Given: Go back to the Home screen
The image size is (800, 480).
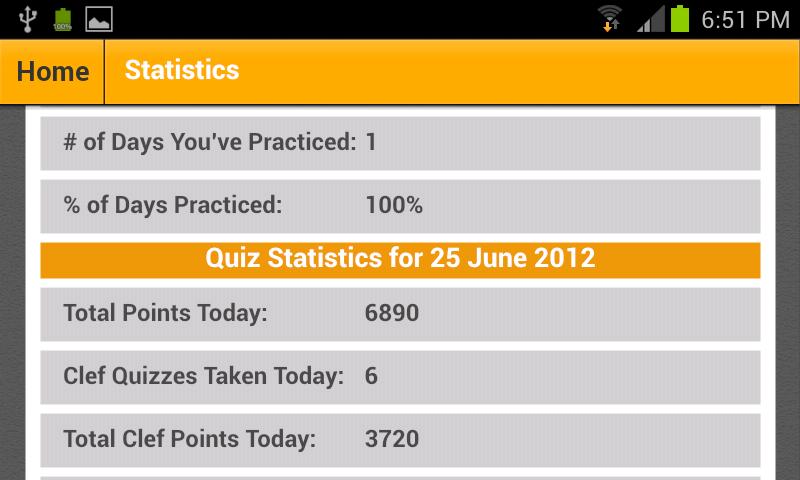Looking at the screenshot, I should 53,72.
